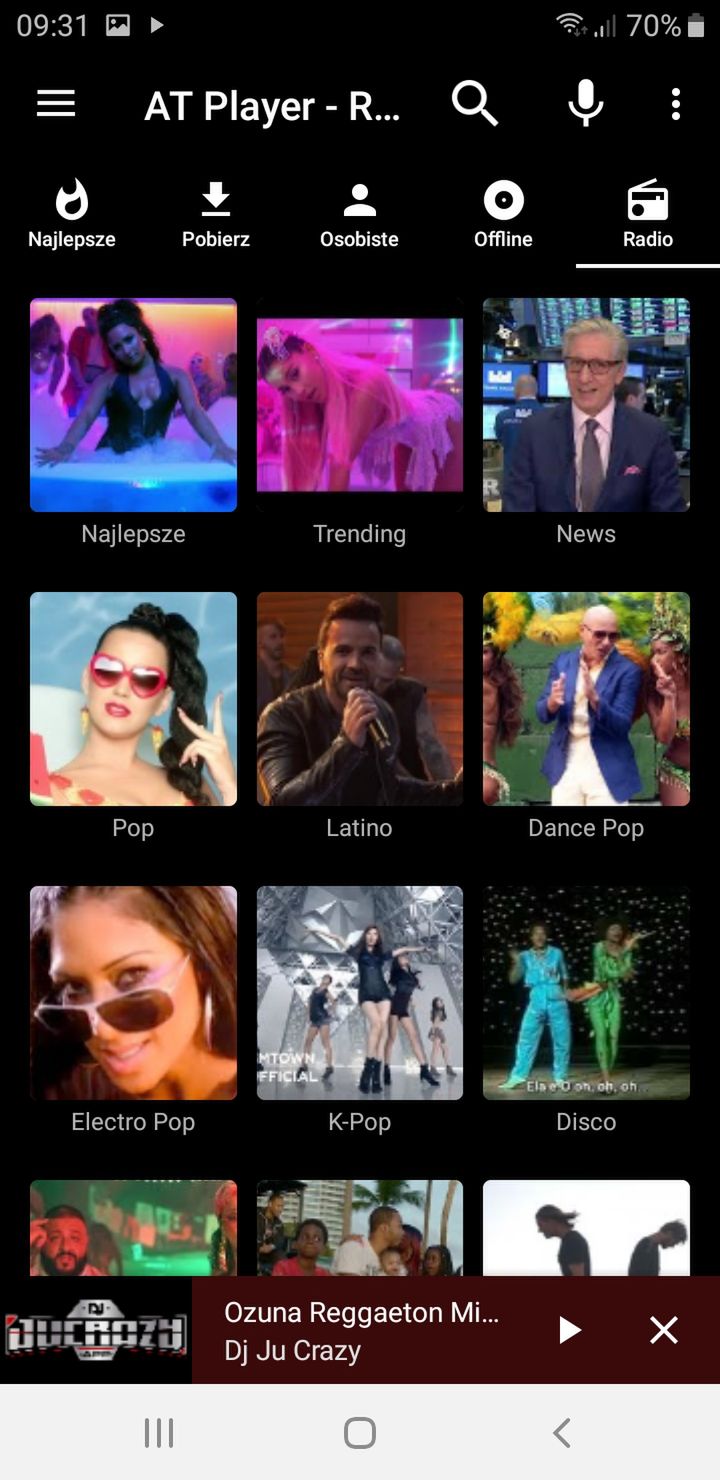720x1480 pixels.
Task: Open the Trending radio tile
Action: (x=360, y=422)
